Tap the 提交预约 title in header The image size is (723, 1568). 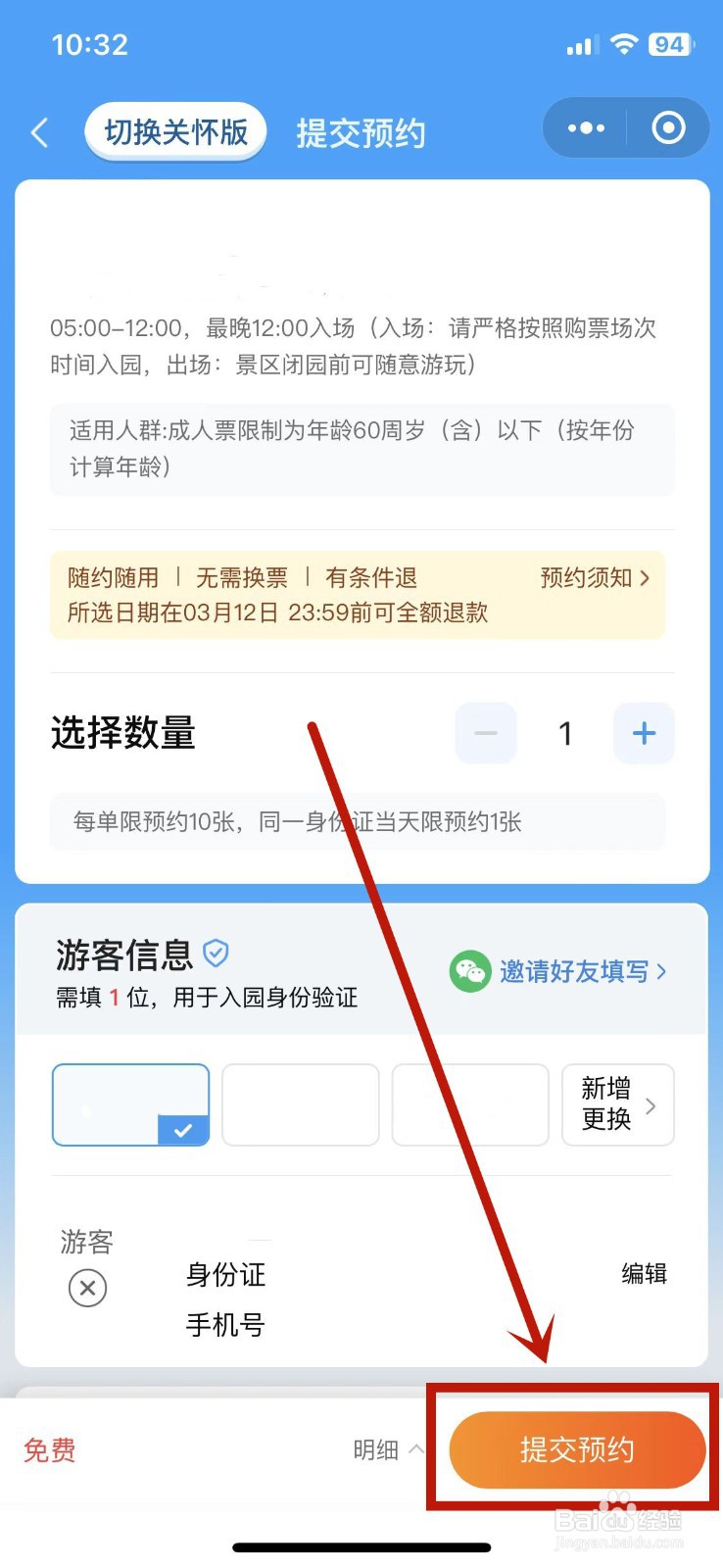[x=360, y=131]
